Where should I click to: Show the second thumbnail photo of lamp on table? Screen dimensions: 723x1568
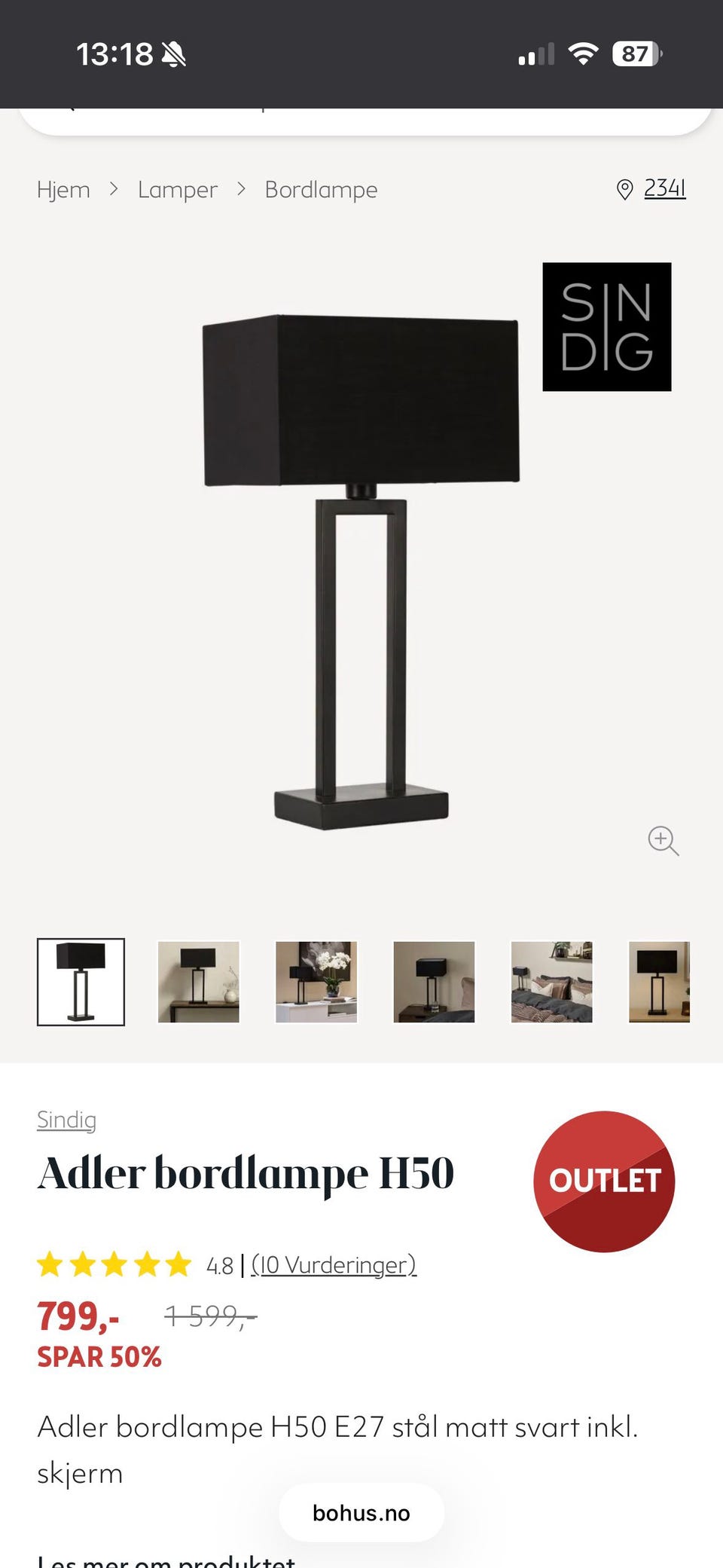point(198,982)
